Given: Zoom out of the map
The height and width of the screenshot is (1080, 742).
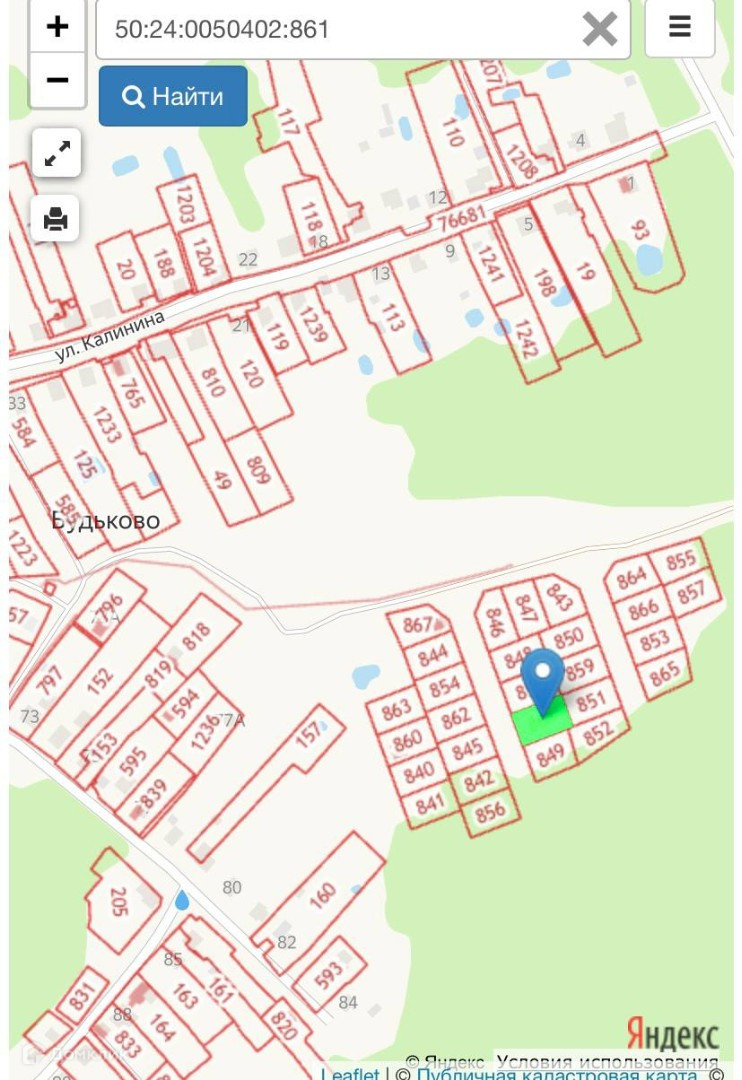Looking at the screenshot, I should [x=57, y=80].
